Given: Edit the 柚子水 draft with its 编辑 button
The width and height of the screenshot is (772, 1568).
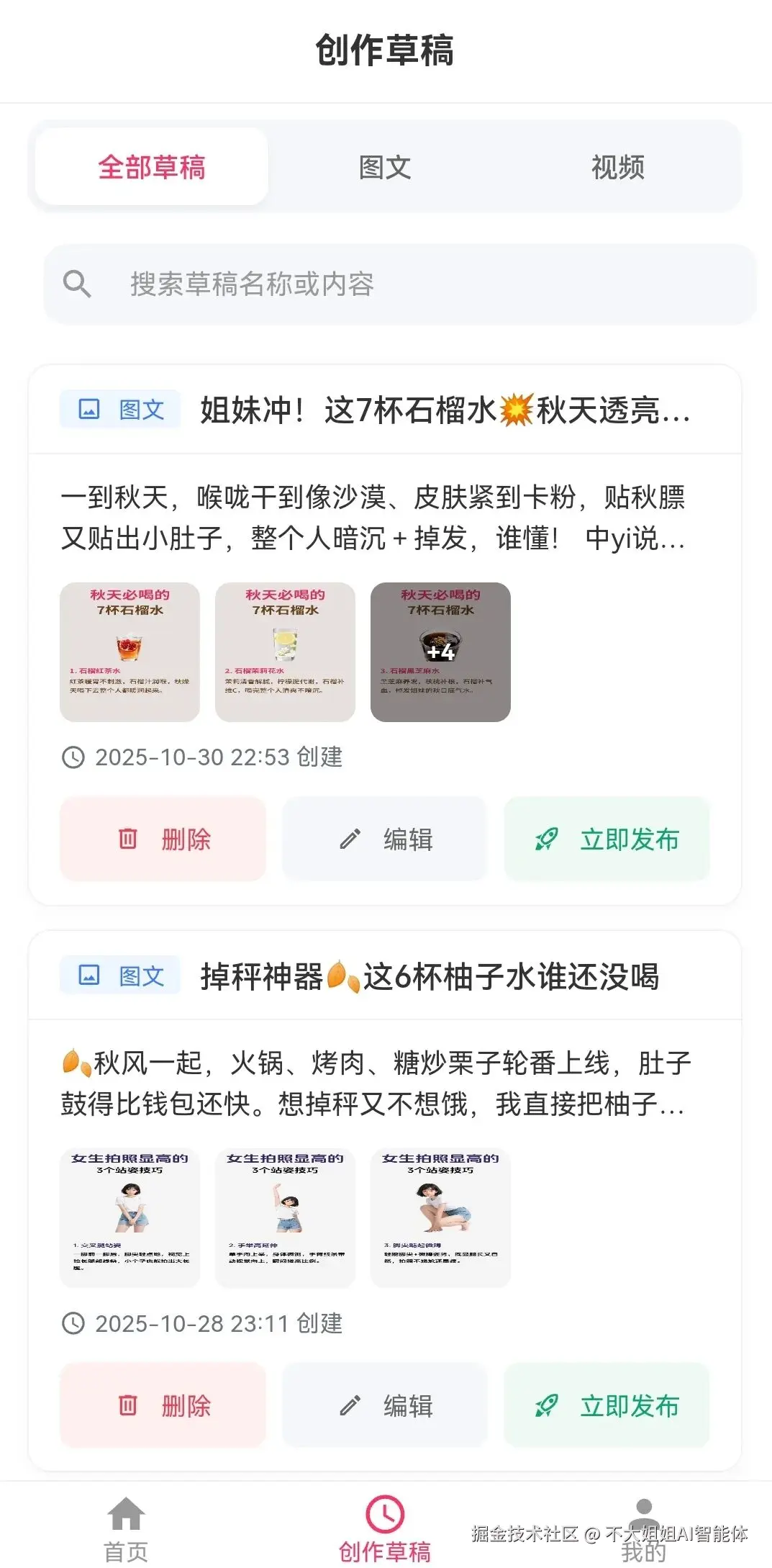Looking at the screenshot, I should pos(385,1406).
